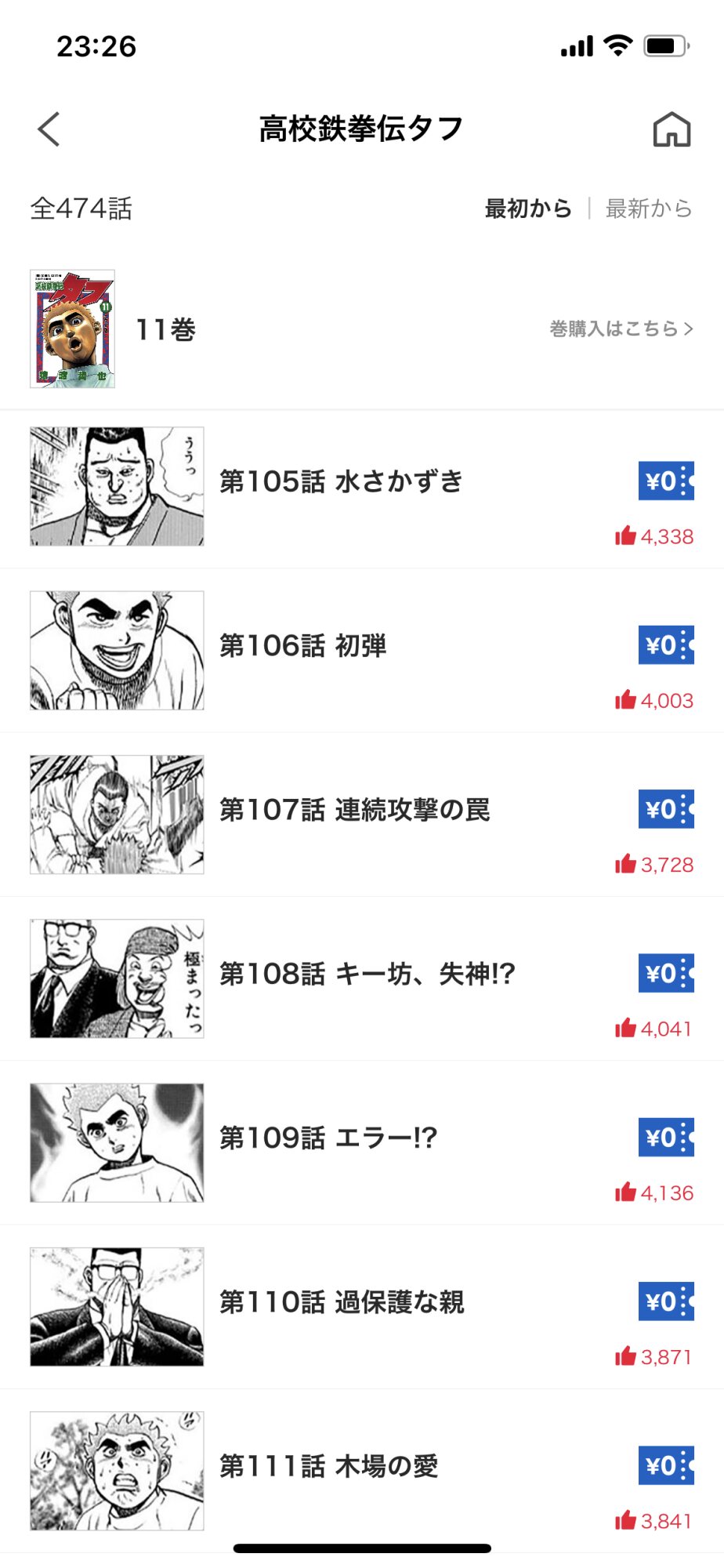Open the home icon
Viewport: 724px width, 1568px height.
[x=672, y=129]
